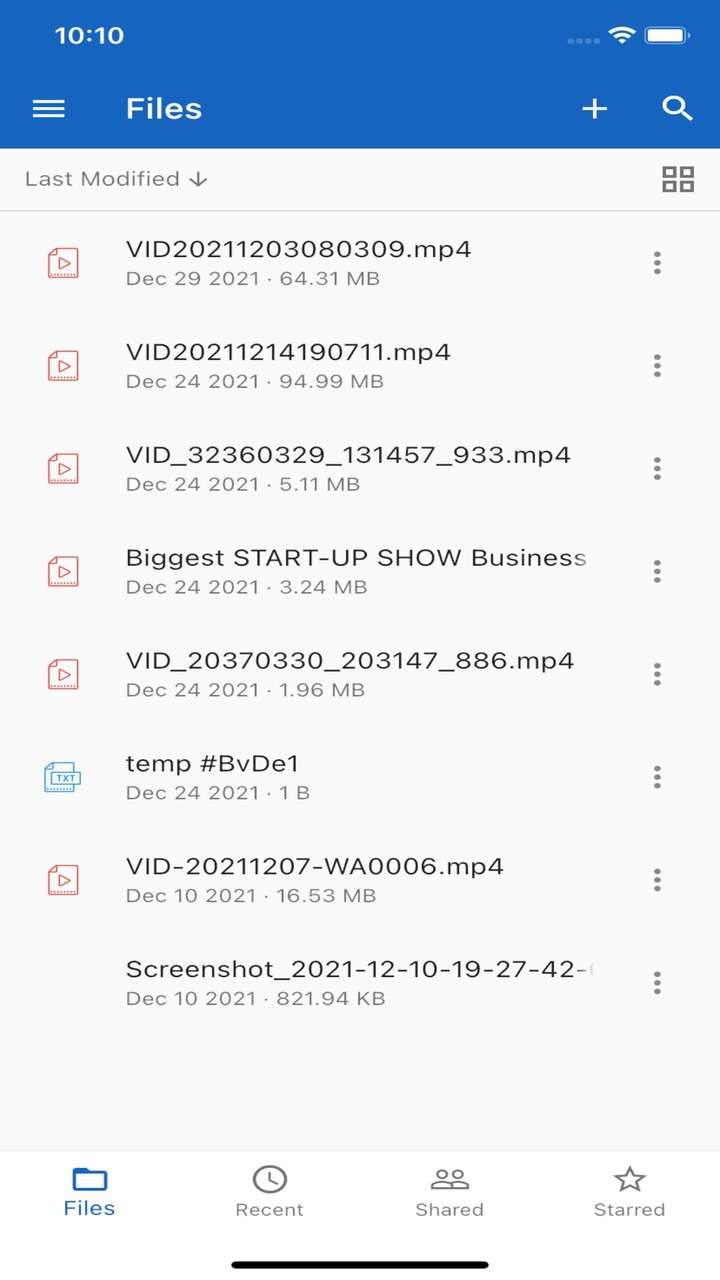
Task: Select the video icon for VID20211203080309.mp4
Action: (x=63, y=262)
